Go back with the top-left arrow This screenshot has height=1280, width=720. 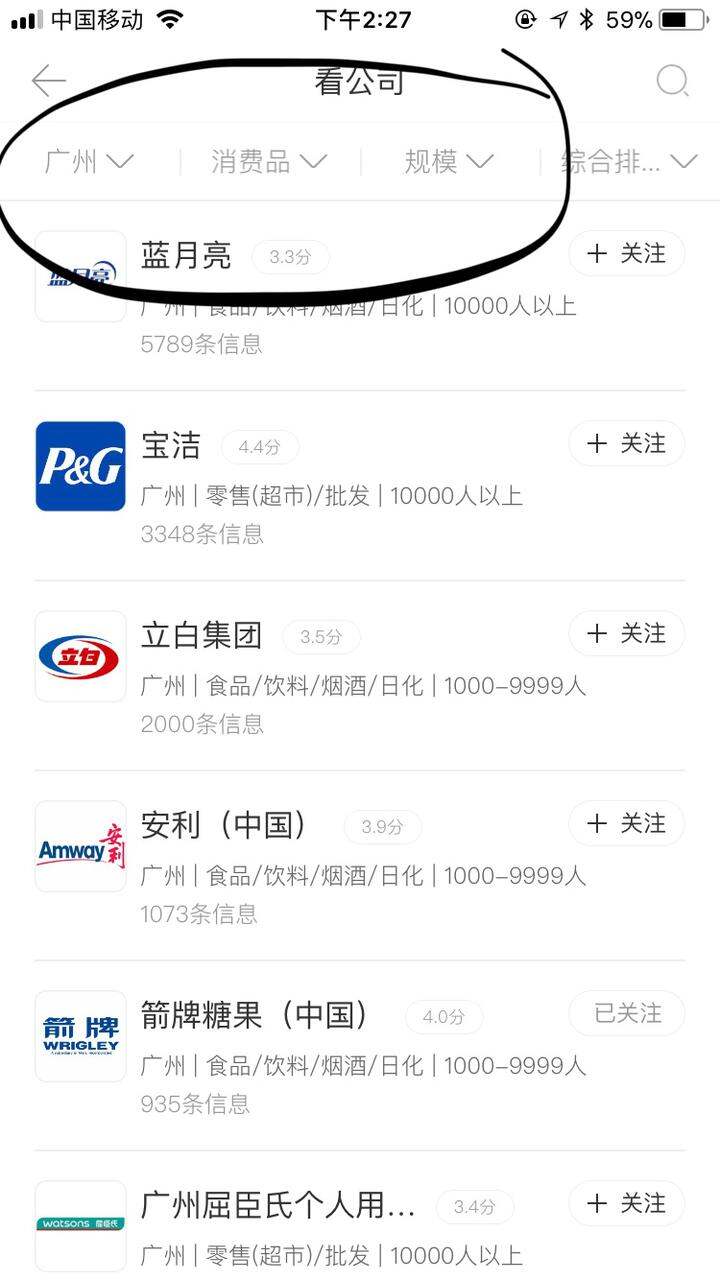[48, 80]
